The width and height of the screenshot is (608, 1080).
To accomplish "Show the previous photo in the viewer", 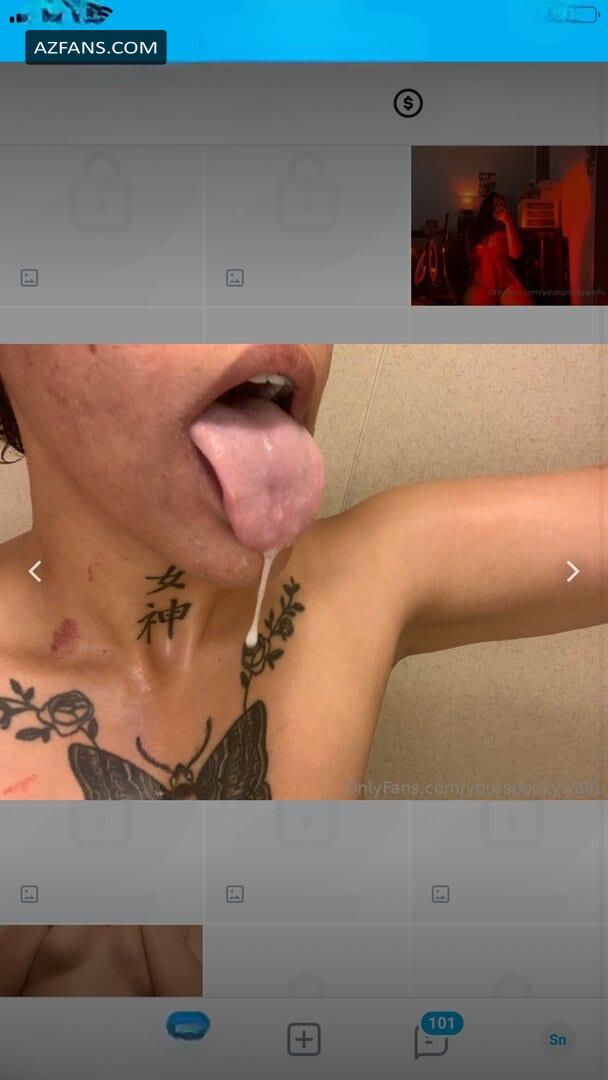I will [34, 571].
